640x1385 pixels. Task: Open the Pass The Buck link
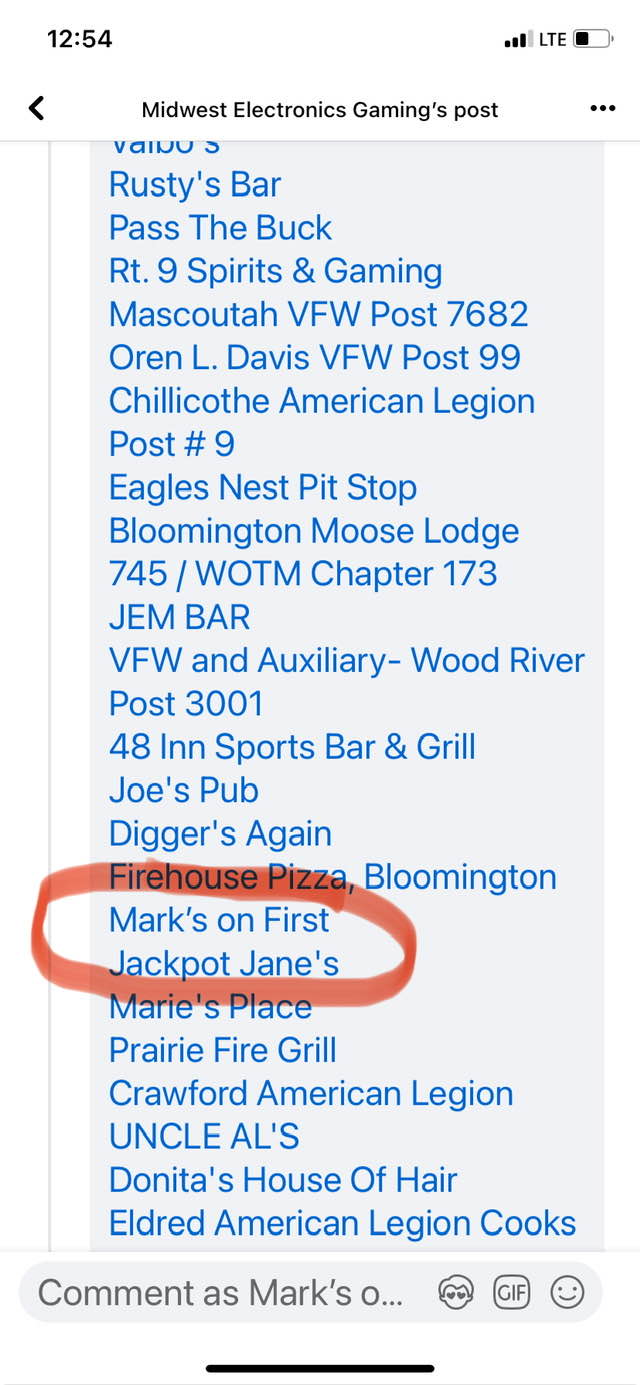(x=220, y=228)
